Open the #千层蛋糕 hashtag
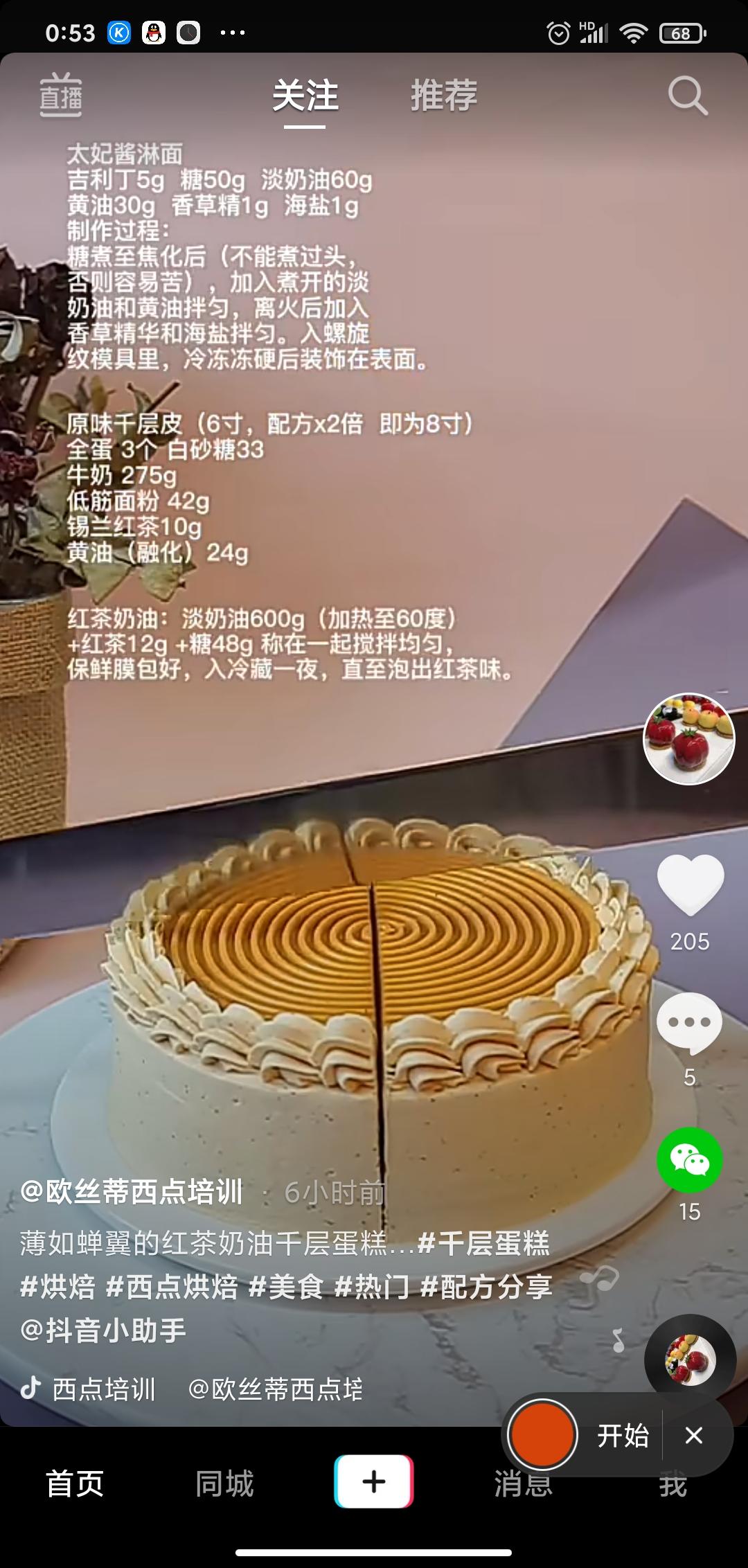This screenshot has width=748, height=1568. point(484,1243)
